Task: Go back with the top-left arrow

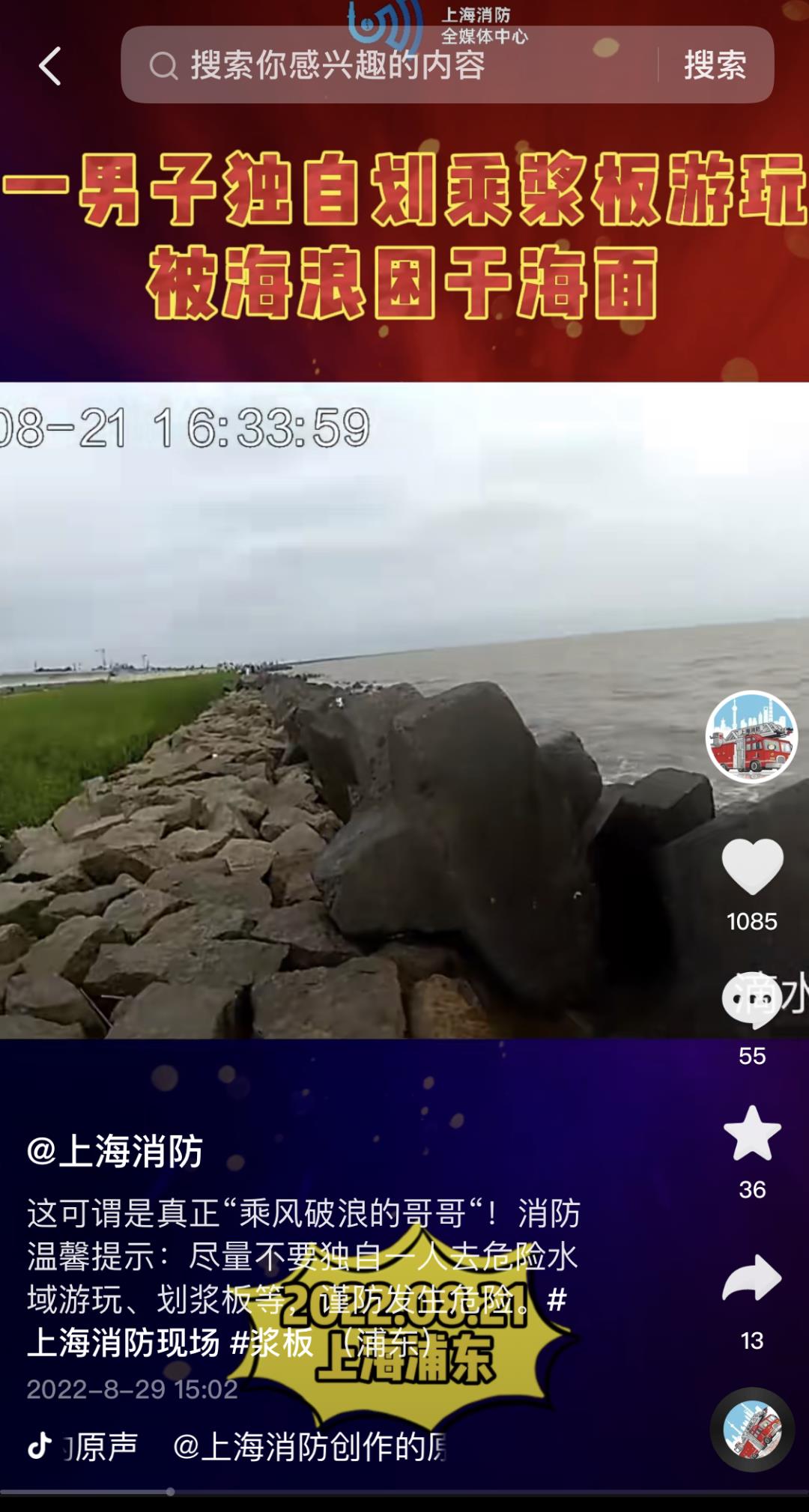Action: pos(50,66)
